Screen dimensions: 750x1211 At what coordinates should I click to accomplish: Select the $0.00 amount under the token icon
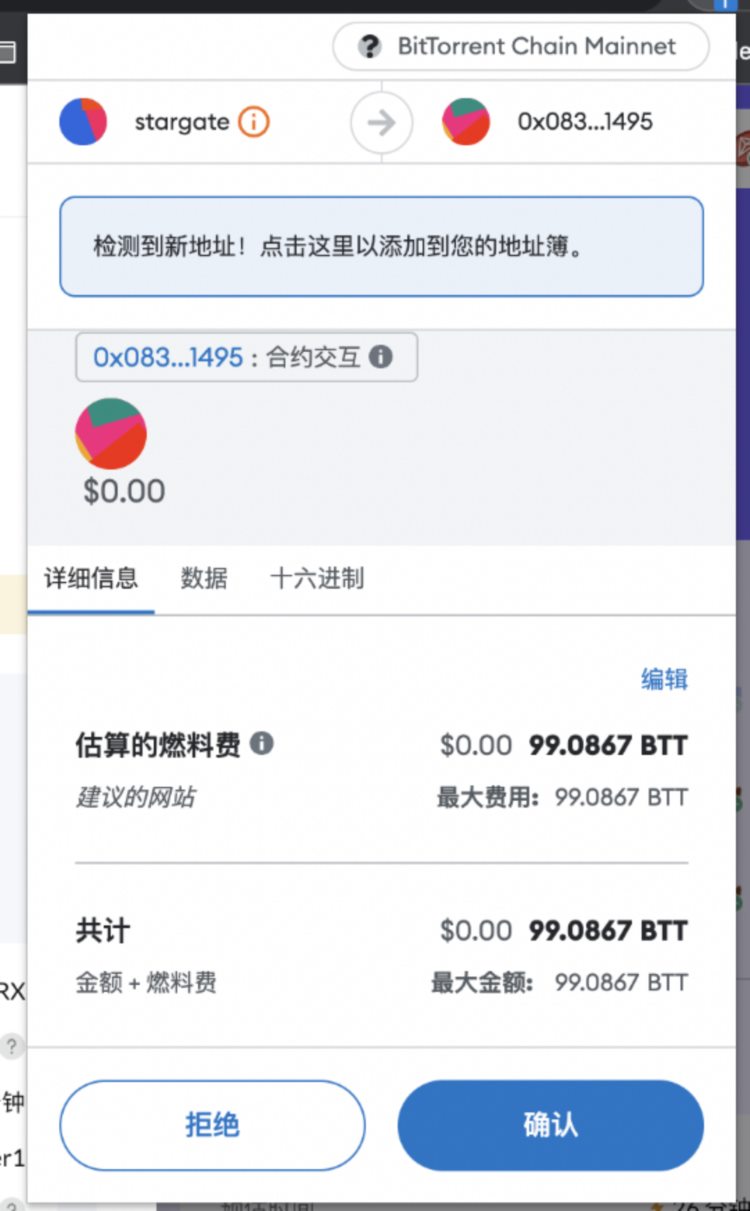click(121, 491)
